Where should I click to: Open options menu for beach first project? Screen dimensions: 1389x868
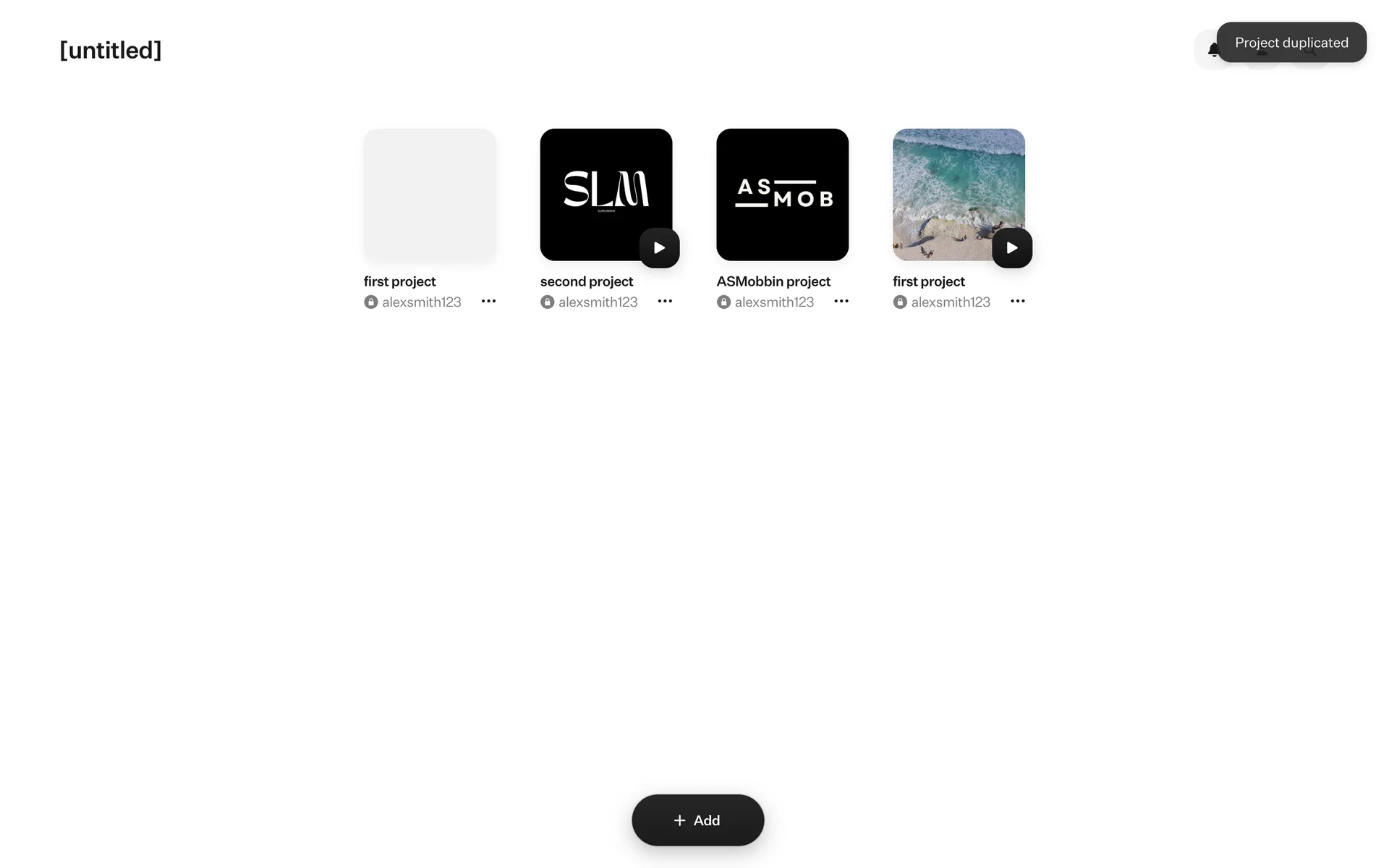pos(1017,301)
